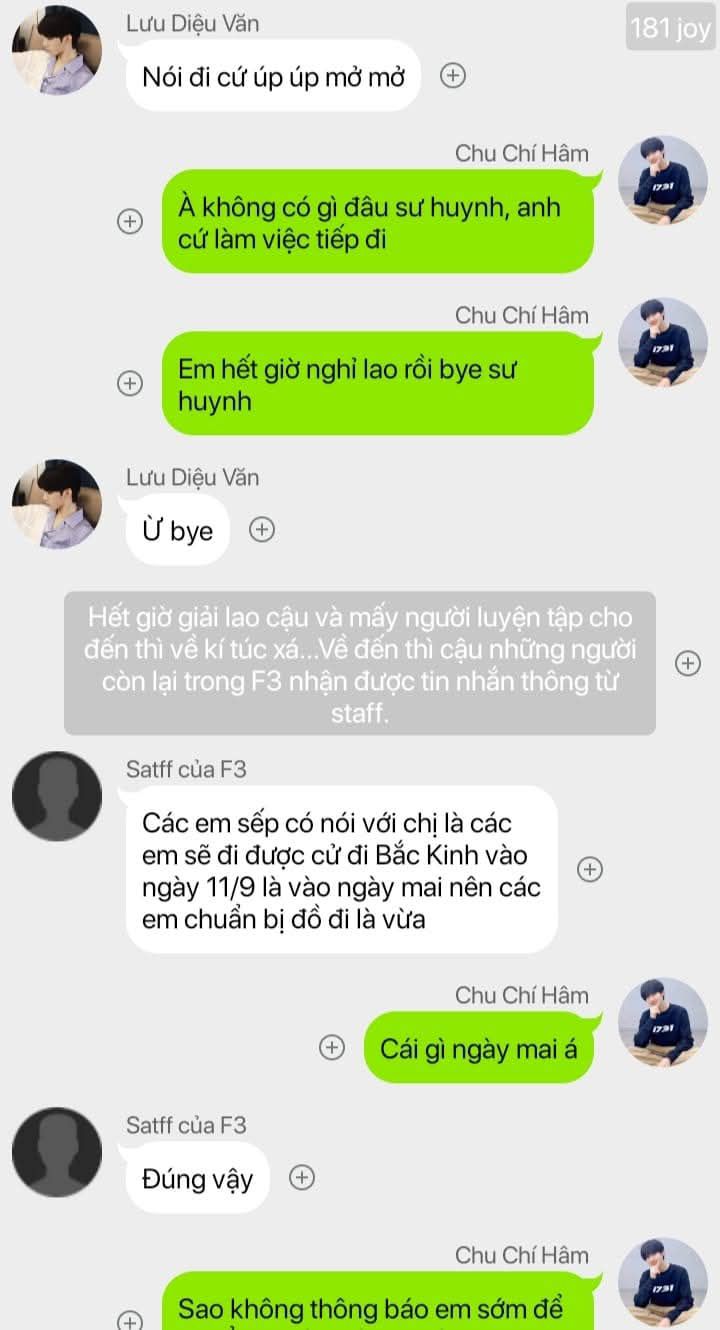Tap the plus icon next to "Đúng vậy"

(302, 1178)
